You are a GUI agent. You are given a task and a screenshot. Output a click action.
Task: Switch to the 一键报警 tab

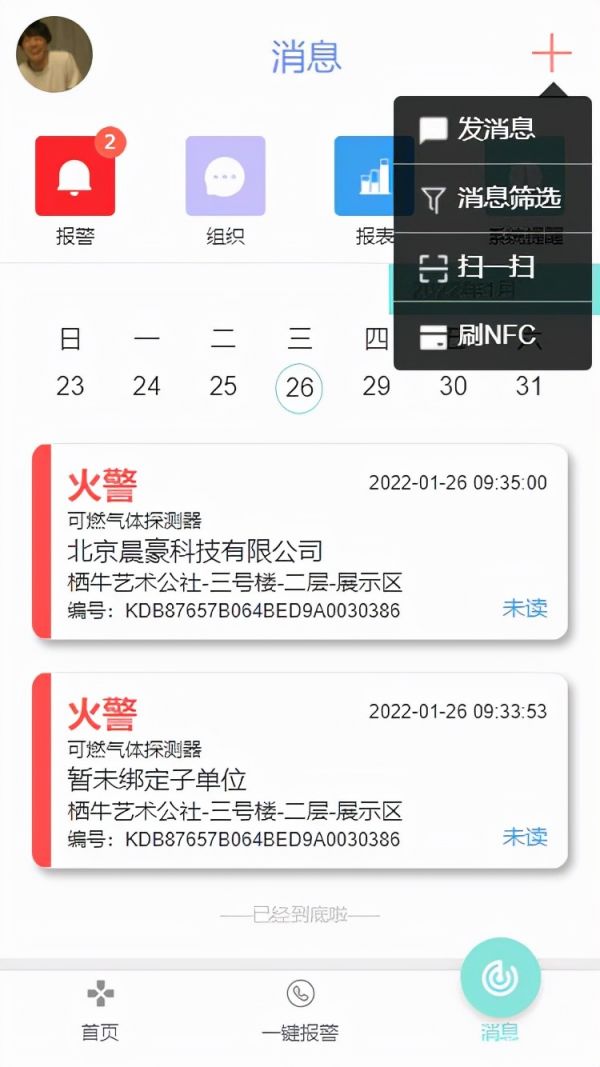[x=300, y=1012]
